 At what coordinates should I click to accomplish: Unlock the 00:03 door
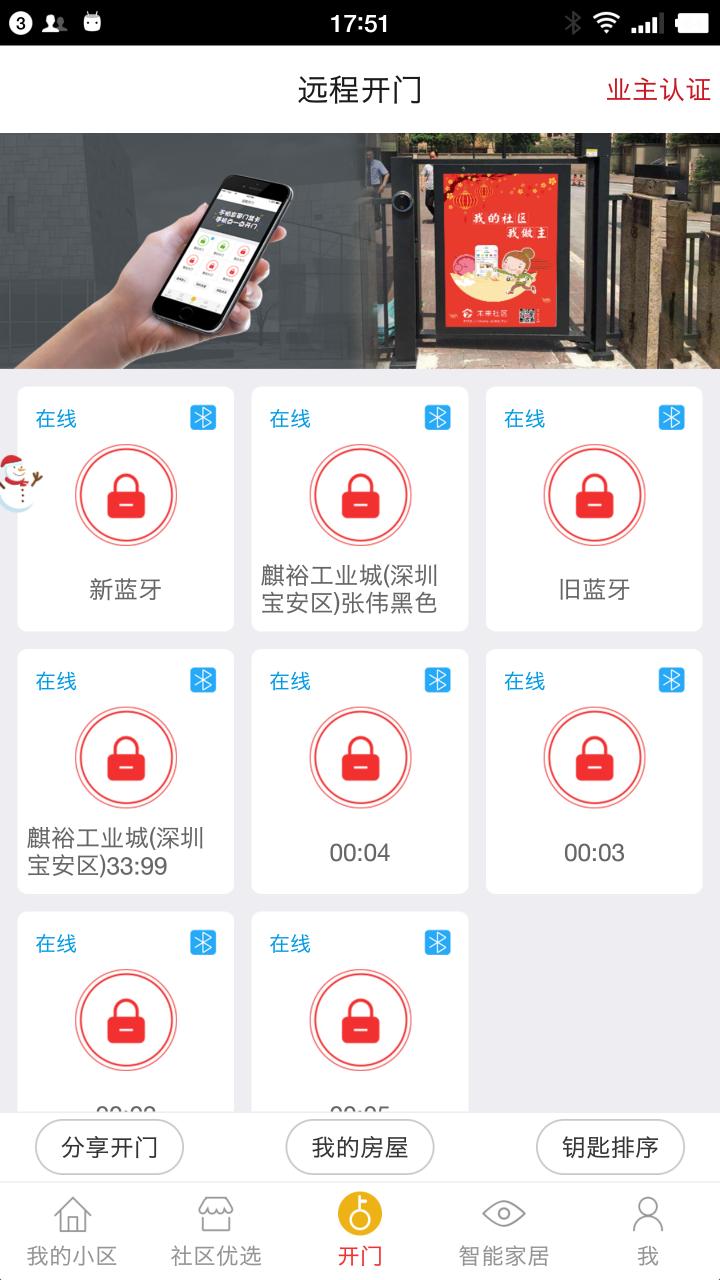pyautogui.click(x=594, y=758)
